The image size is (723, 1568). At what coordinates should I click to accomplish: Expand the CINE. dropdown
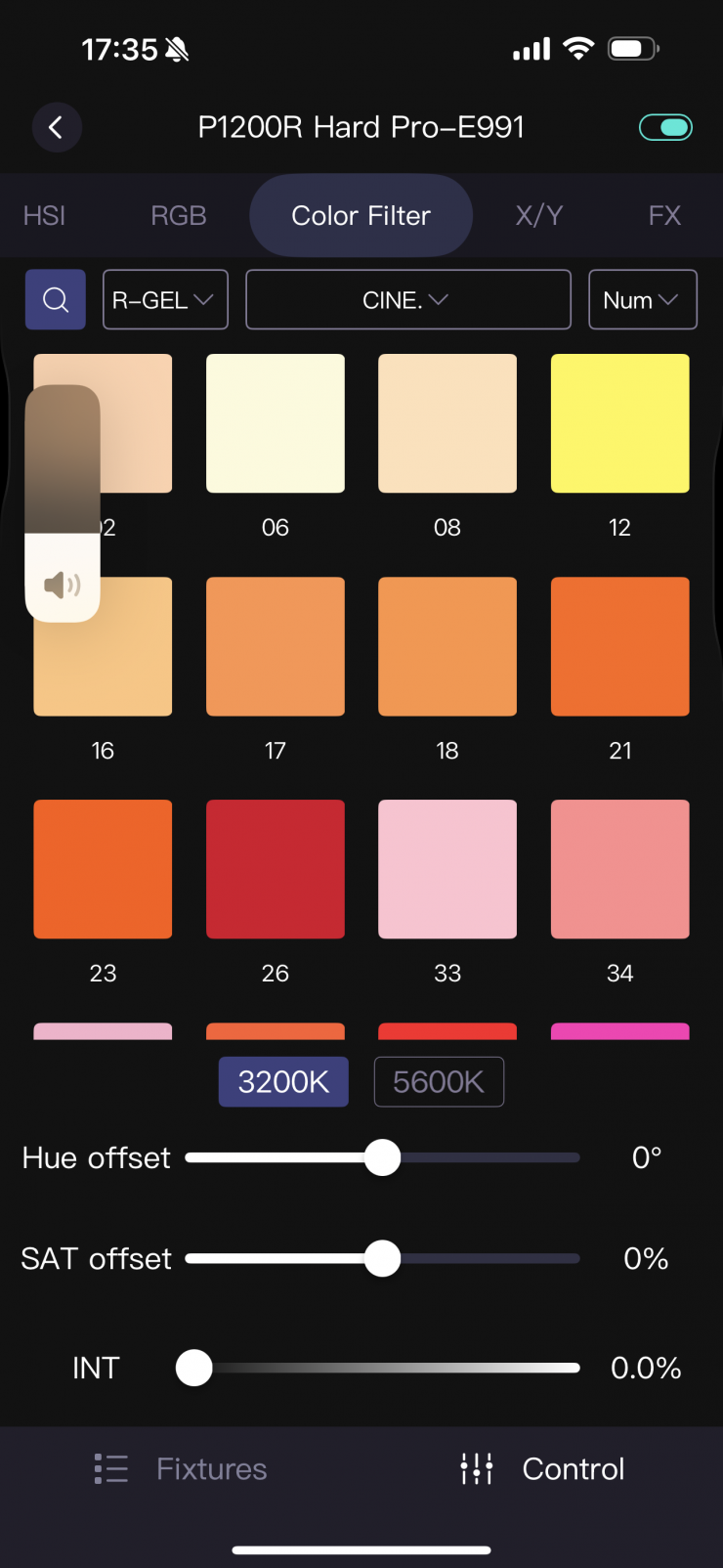407,300
